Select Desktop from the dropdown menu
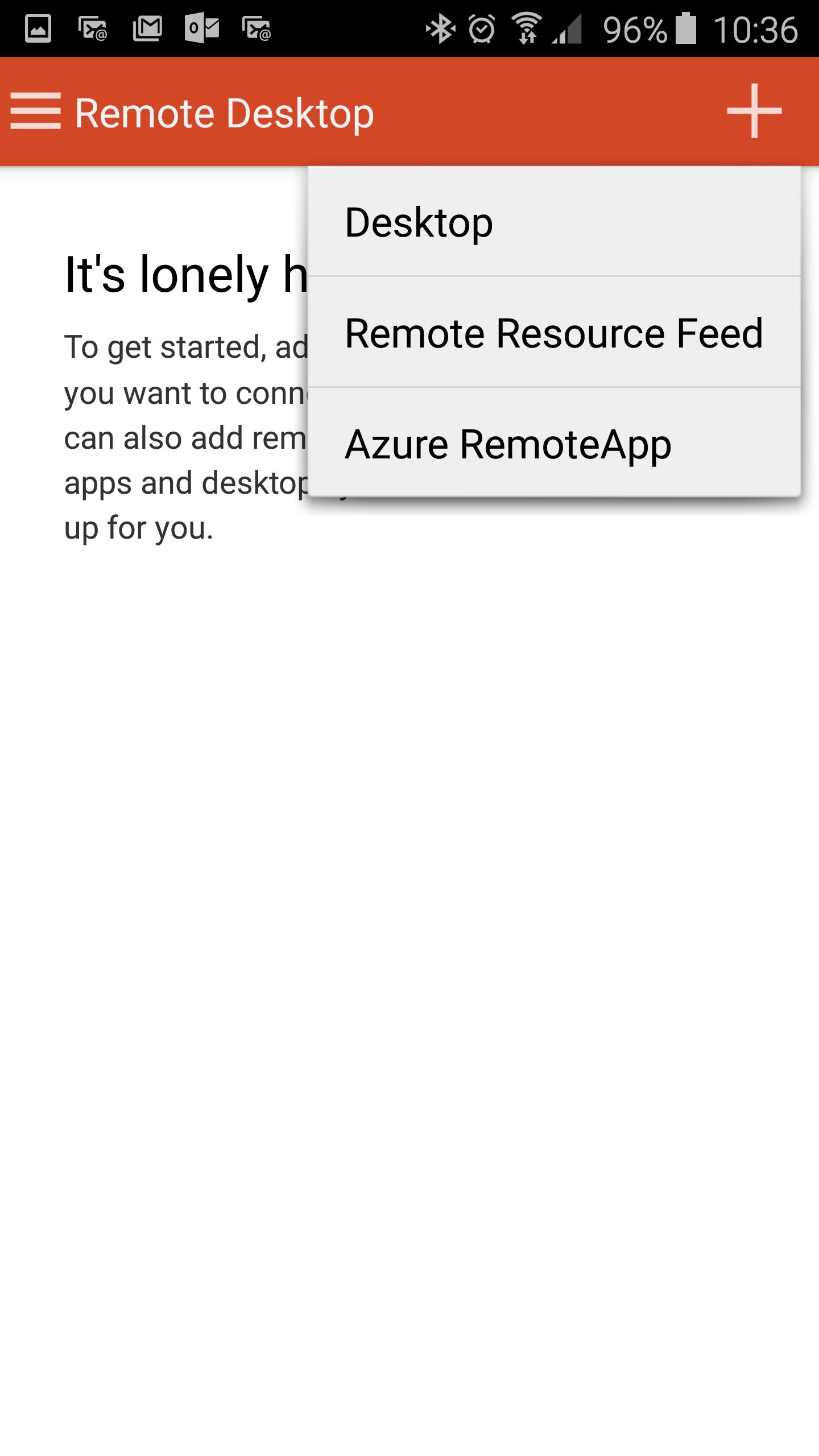The image size is (819, 1456). click(x=555, y=222)
